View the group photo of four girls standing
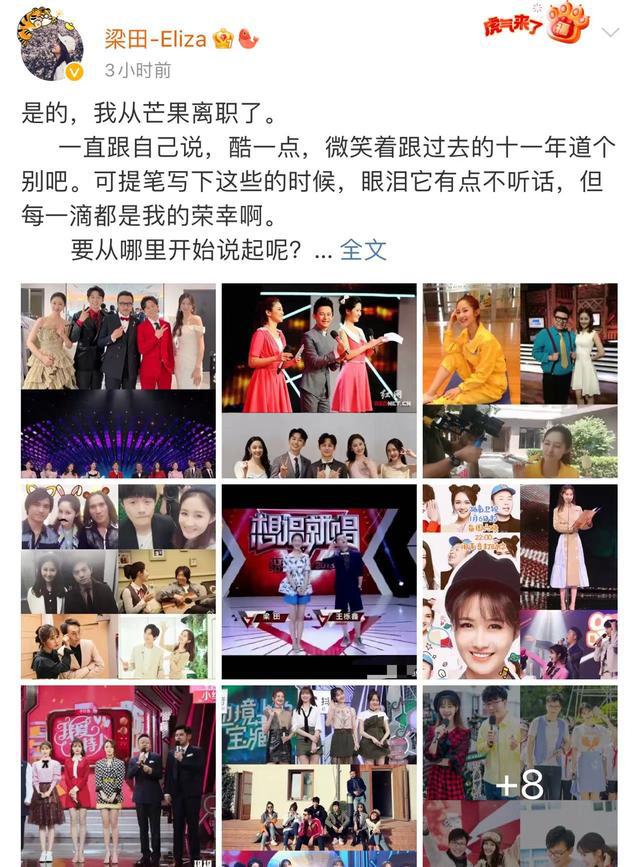 pyautogui.click(x=319, y=775)
